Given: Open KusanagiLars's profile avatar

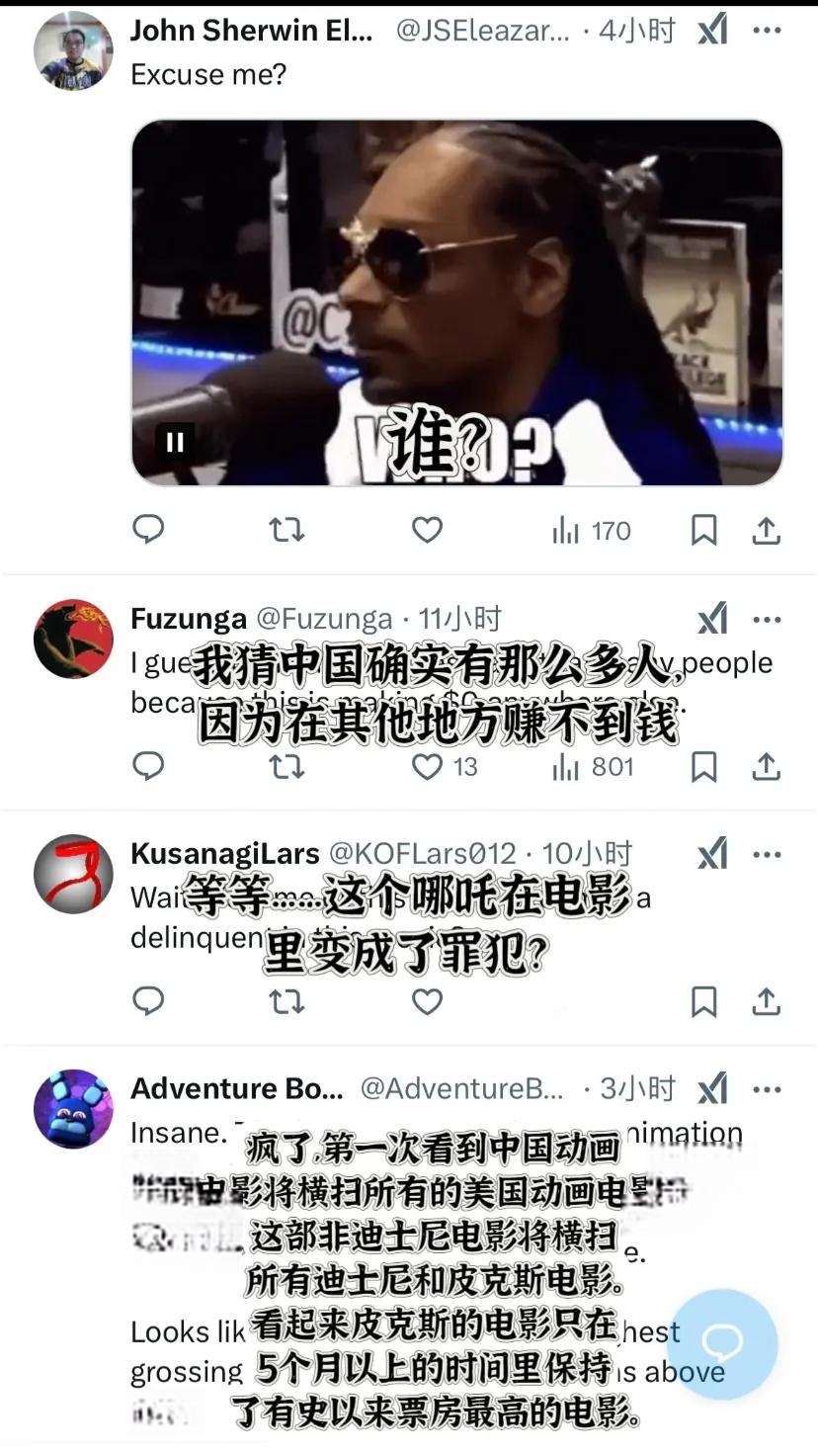Looking at the screenshot, I should pyautogui.click(x=73, y=874).
